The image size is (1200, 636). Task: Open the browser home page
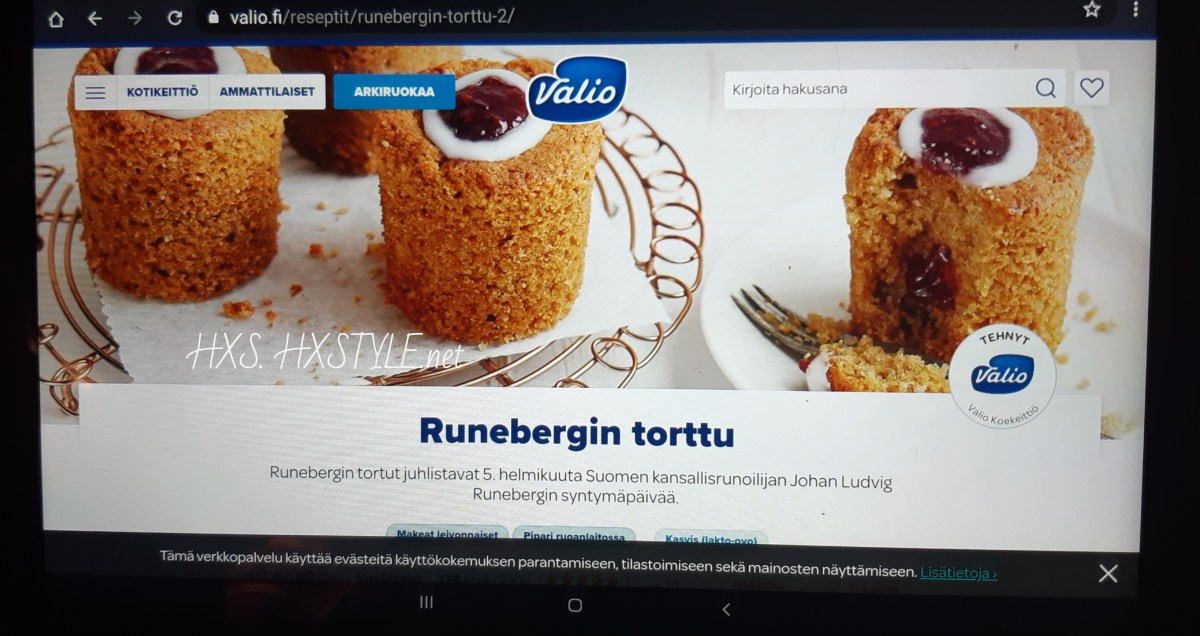pyautogui.click(x=56, y=18)
